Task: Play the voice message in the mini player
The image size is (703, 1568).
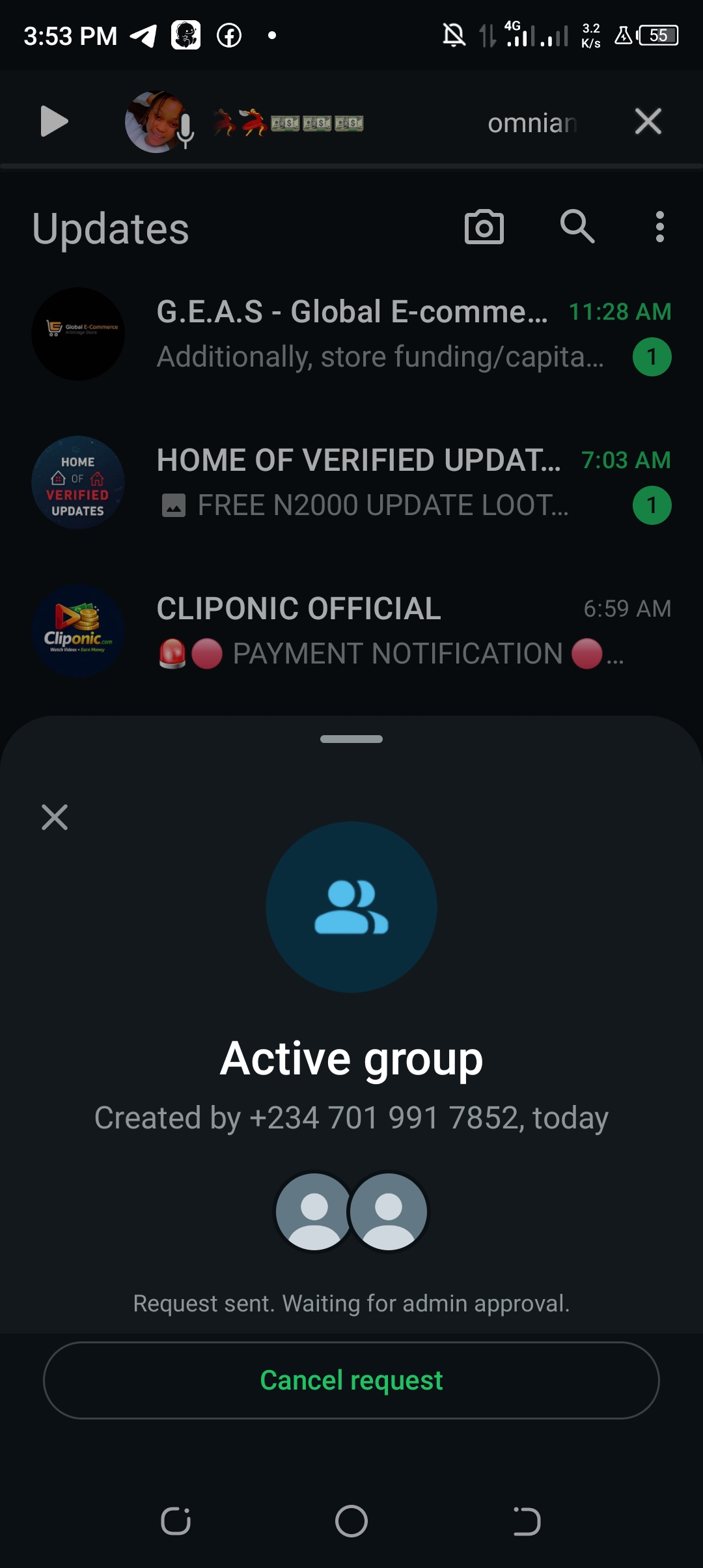Action: pyautogui.click(x=54, y=121)
